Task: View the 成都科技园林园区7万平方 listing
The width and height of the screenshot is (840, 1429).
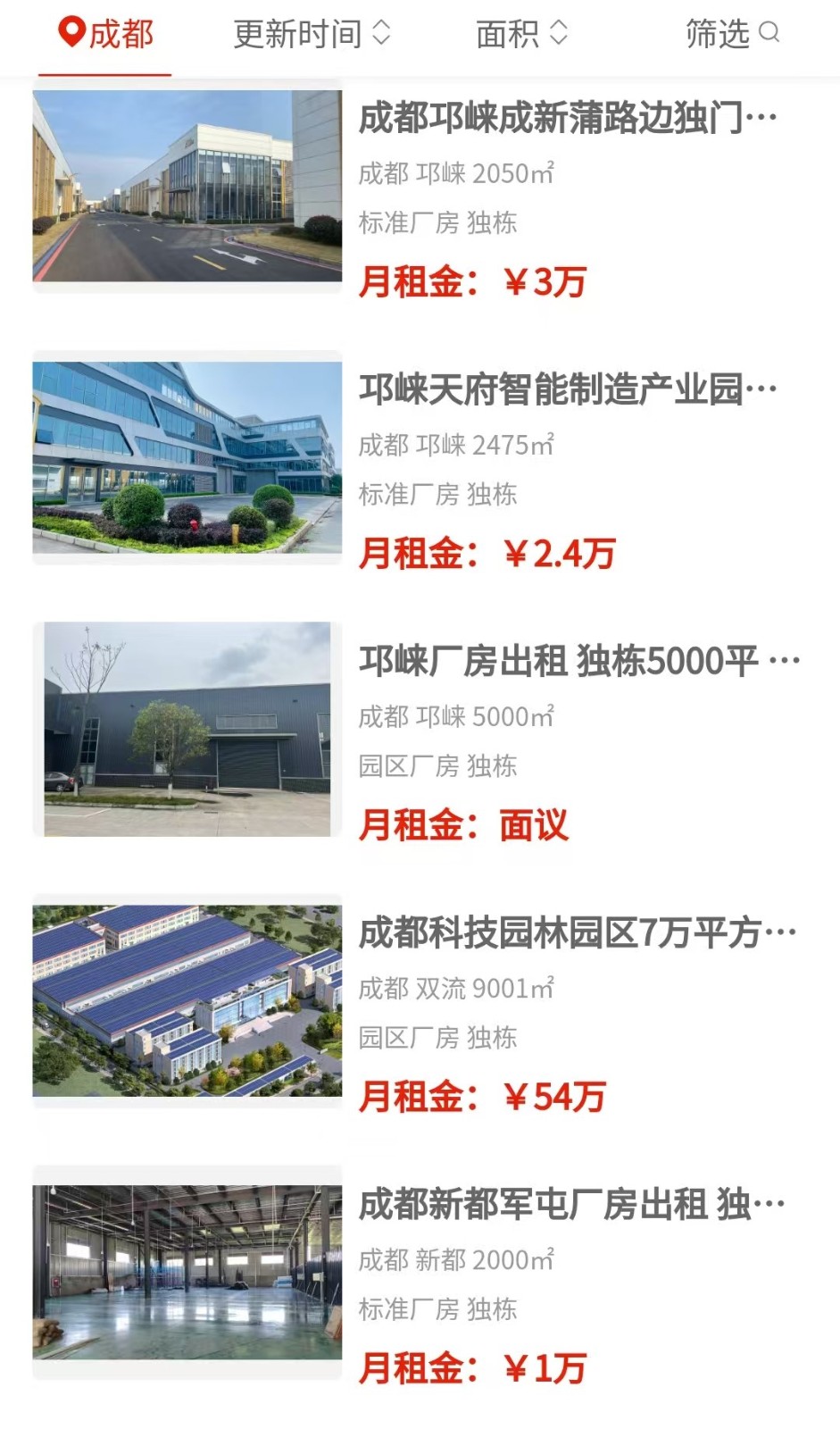Action: 577,932
